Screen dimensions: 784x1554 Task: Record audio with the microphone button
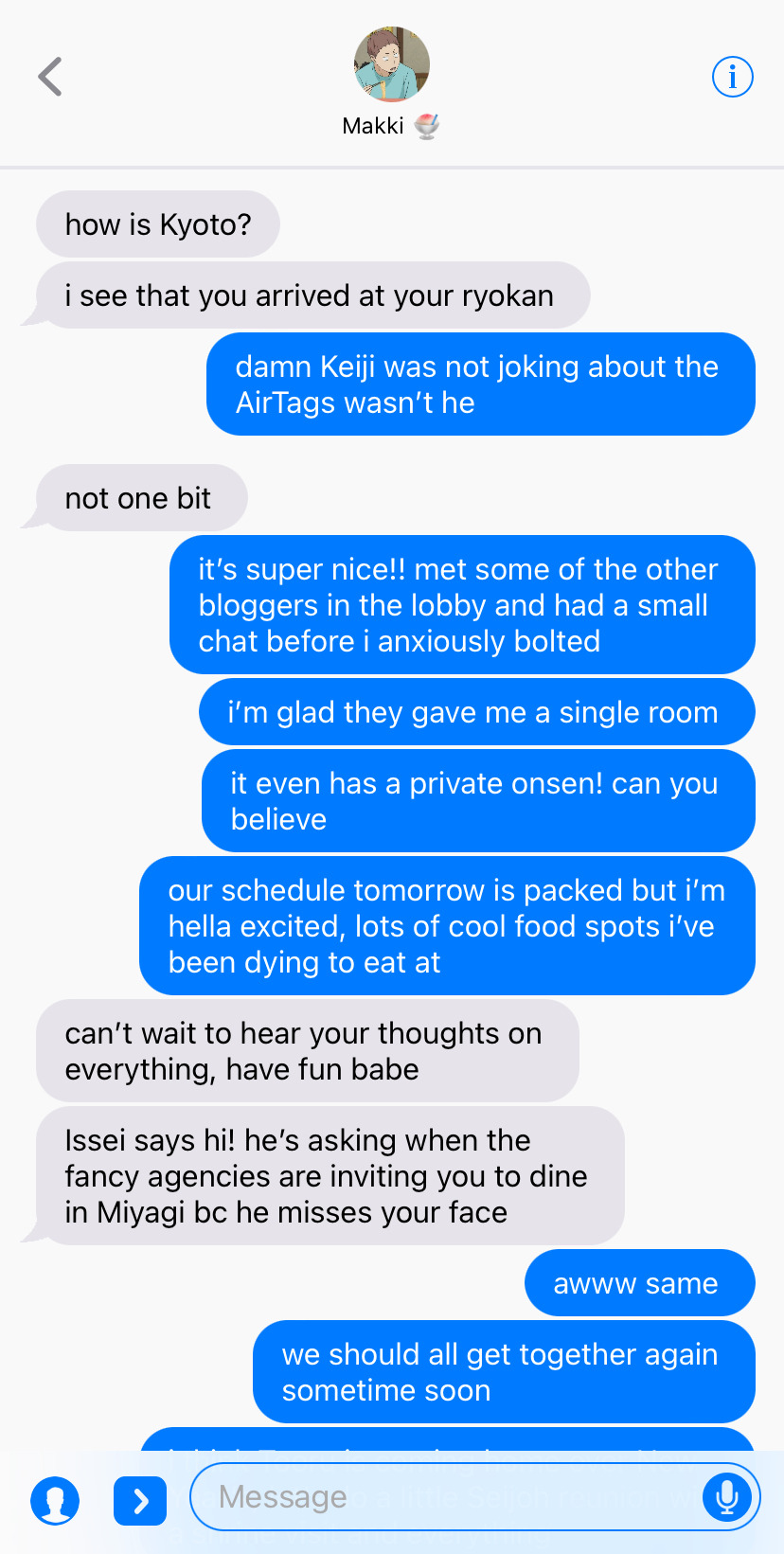click(727, 1497)
